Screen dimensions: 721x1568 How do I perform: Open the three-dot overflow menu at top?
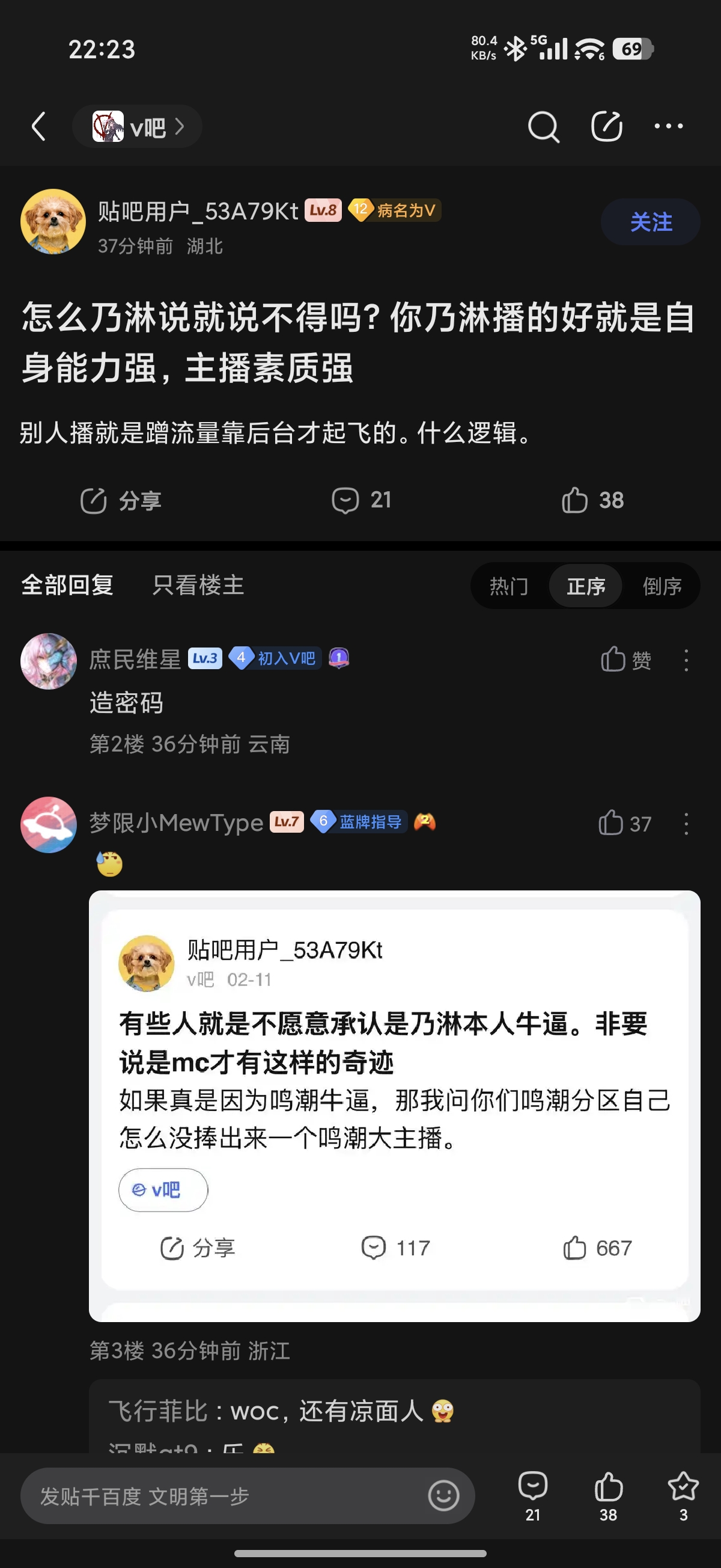point(668,127)
